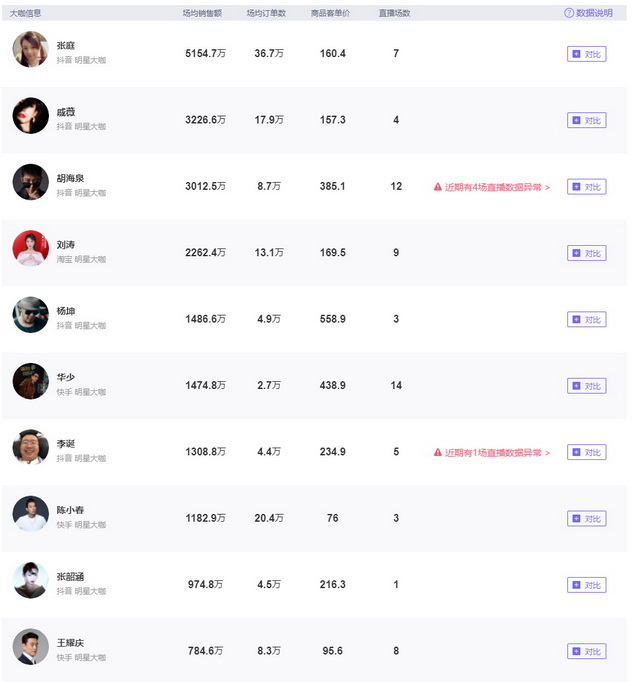This screenshot has width=640, height=682.
Task: Add 张庭 to comparison with 对比
Action: coord(586,54)
